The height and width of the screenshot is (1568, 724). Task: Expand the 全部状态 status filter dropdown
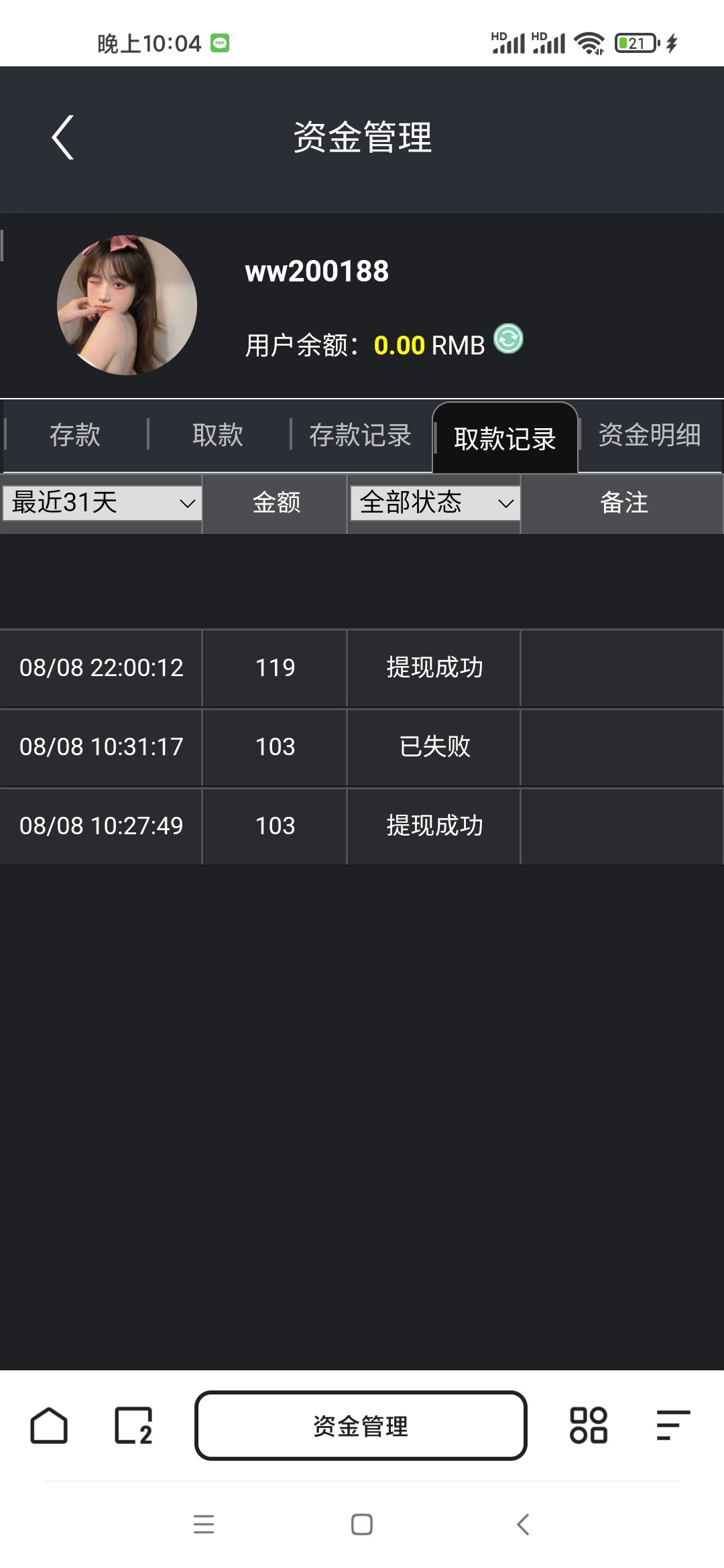[435, 503]
